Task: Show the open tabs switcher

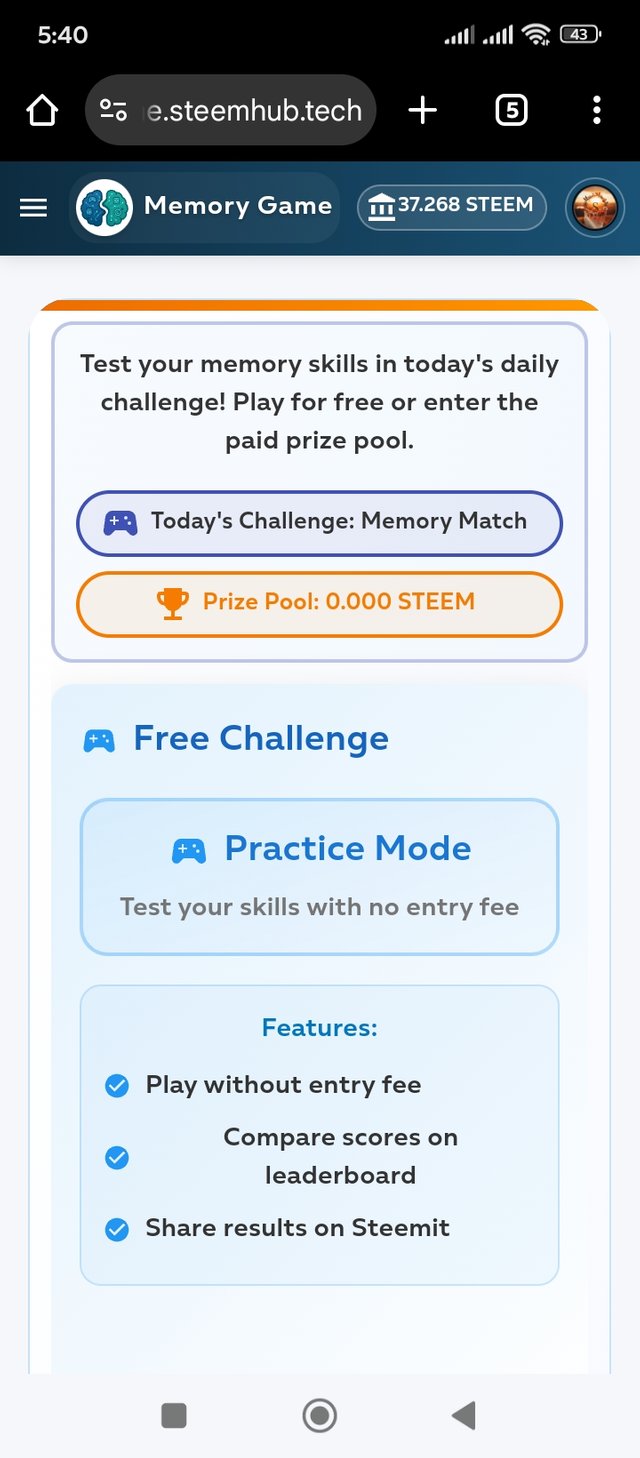Action: tap(510, 111)
